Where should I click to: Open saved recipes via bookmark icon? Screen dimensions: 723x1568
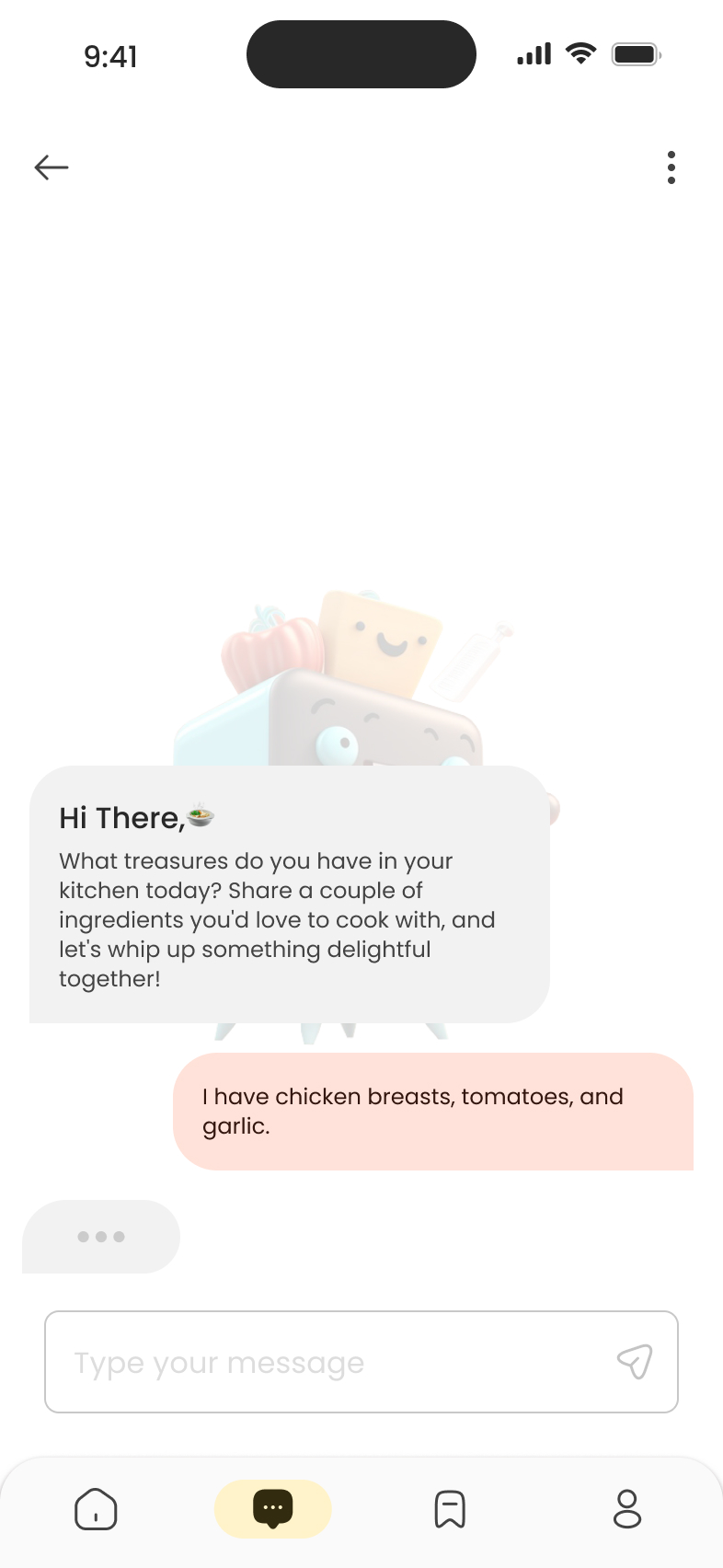[x=450, y=1508]
